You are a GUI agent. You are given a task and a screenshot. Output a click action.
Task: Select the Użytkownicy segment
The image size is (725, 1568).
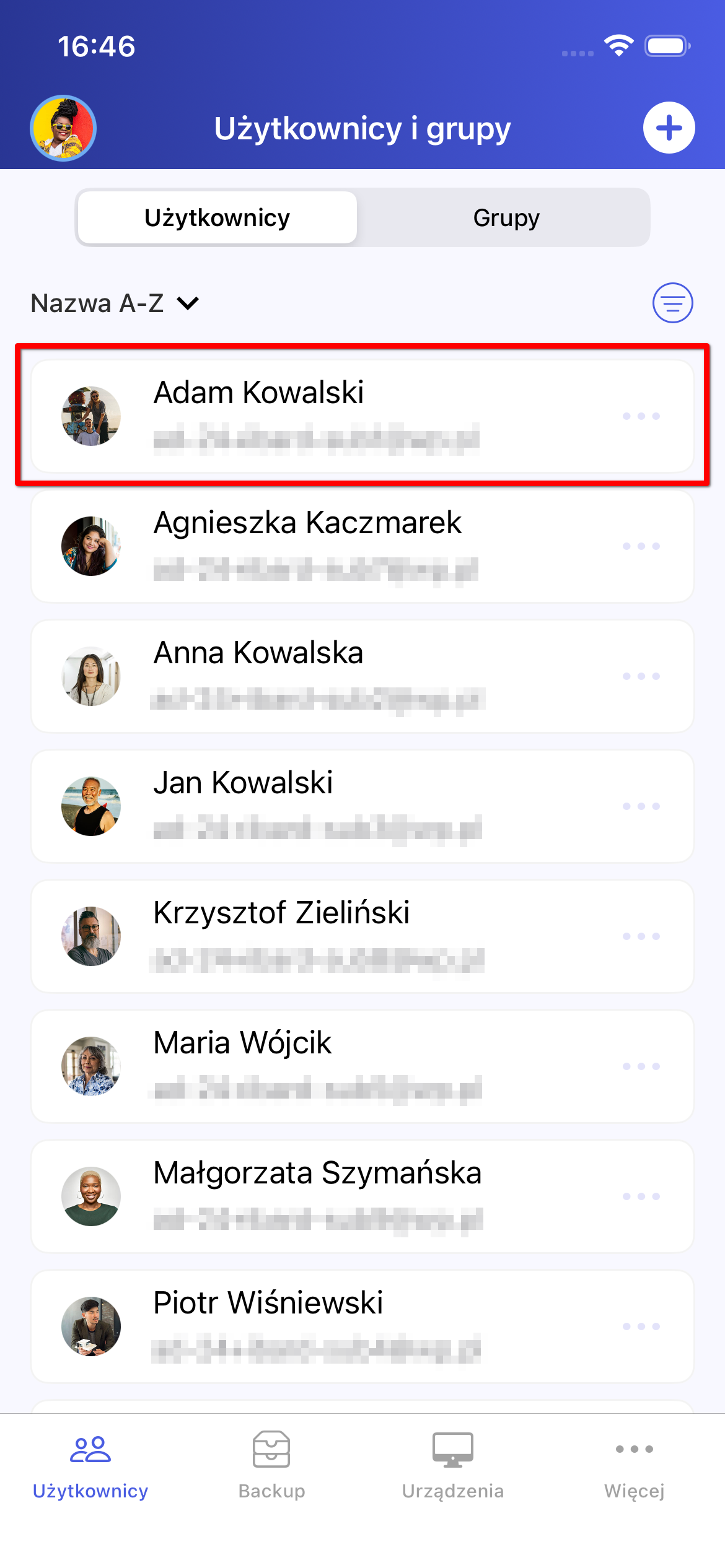217,218
